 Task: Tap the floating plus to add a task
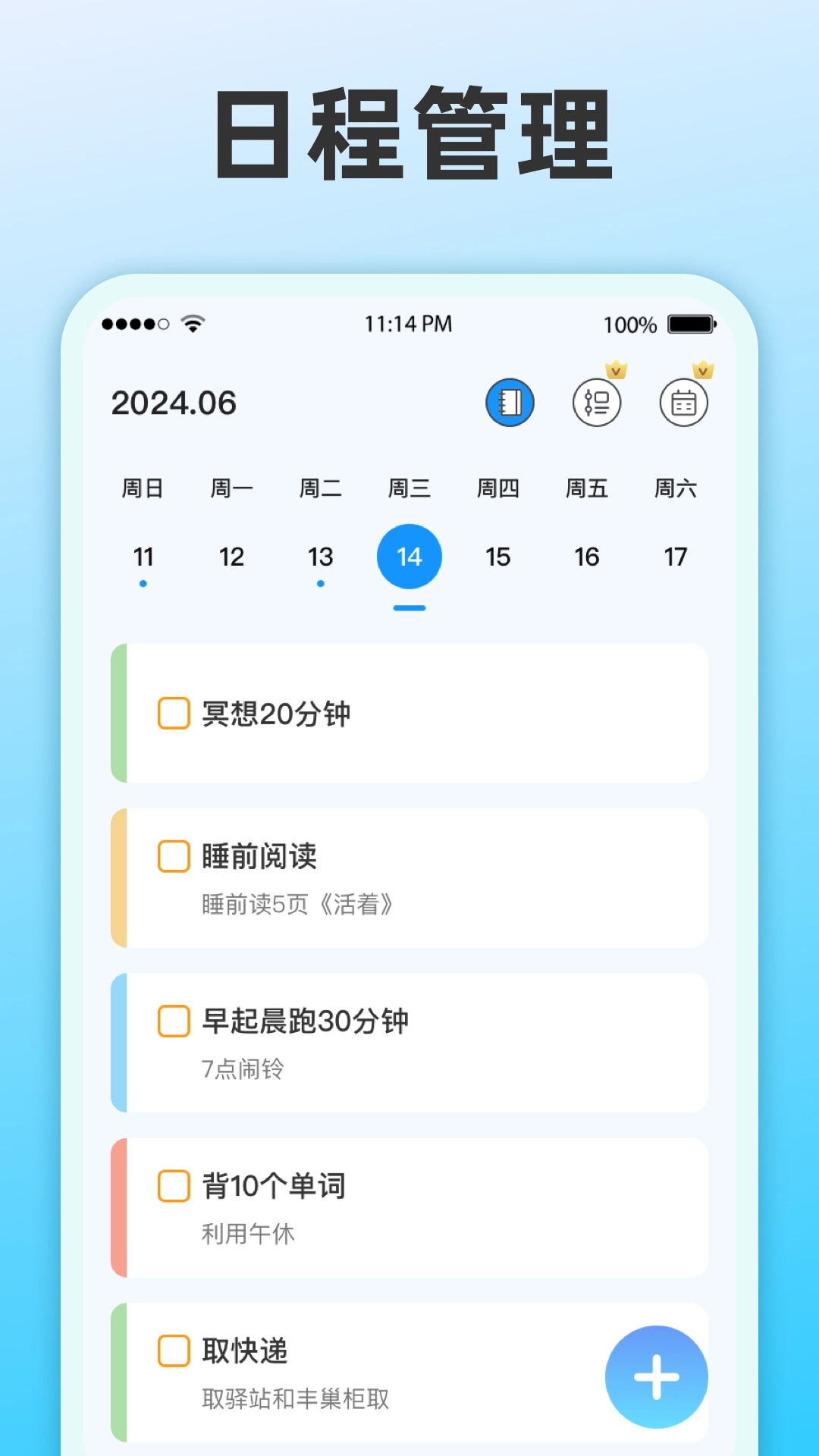pos(657,1378)
